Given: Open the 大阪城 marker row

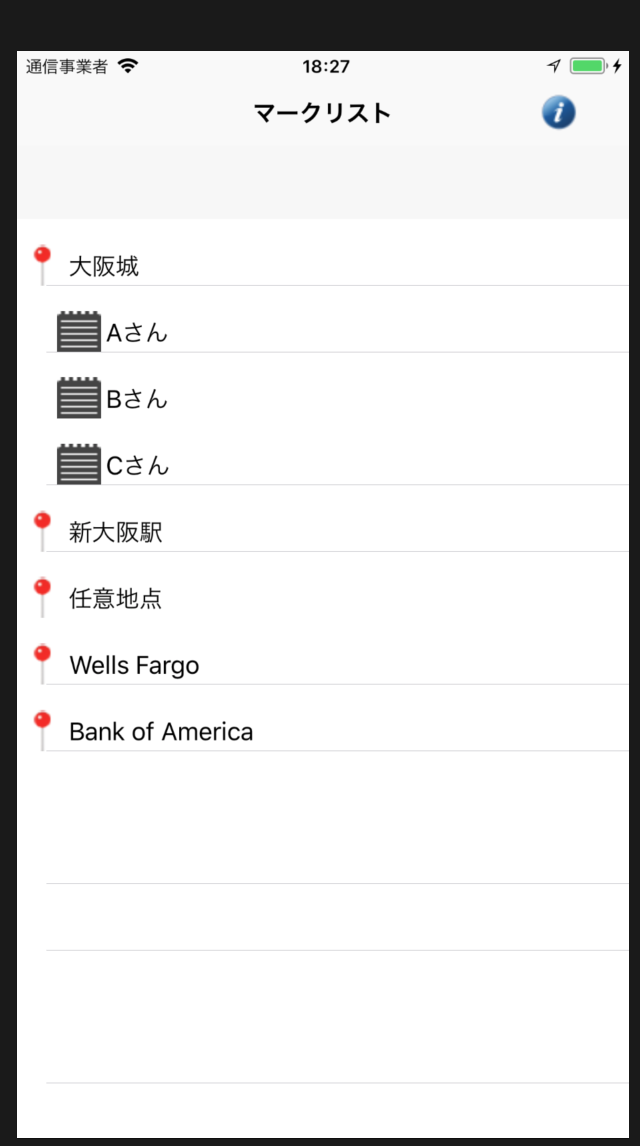Looking at the screenshot, I should [x=323, y=253].
